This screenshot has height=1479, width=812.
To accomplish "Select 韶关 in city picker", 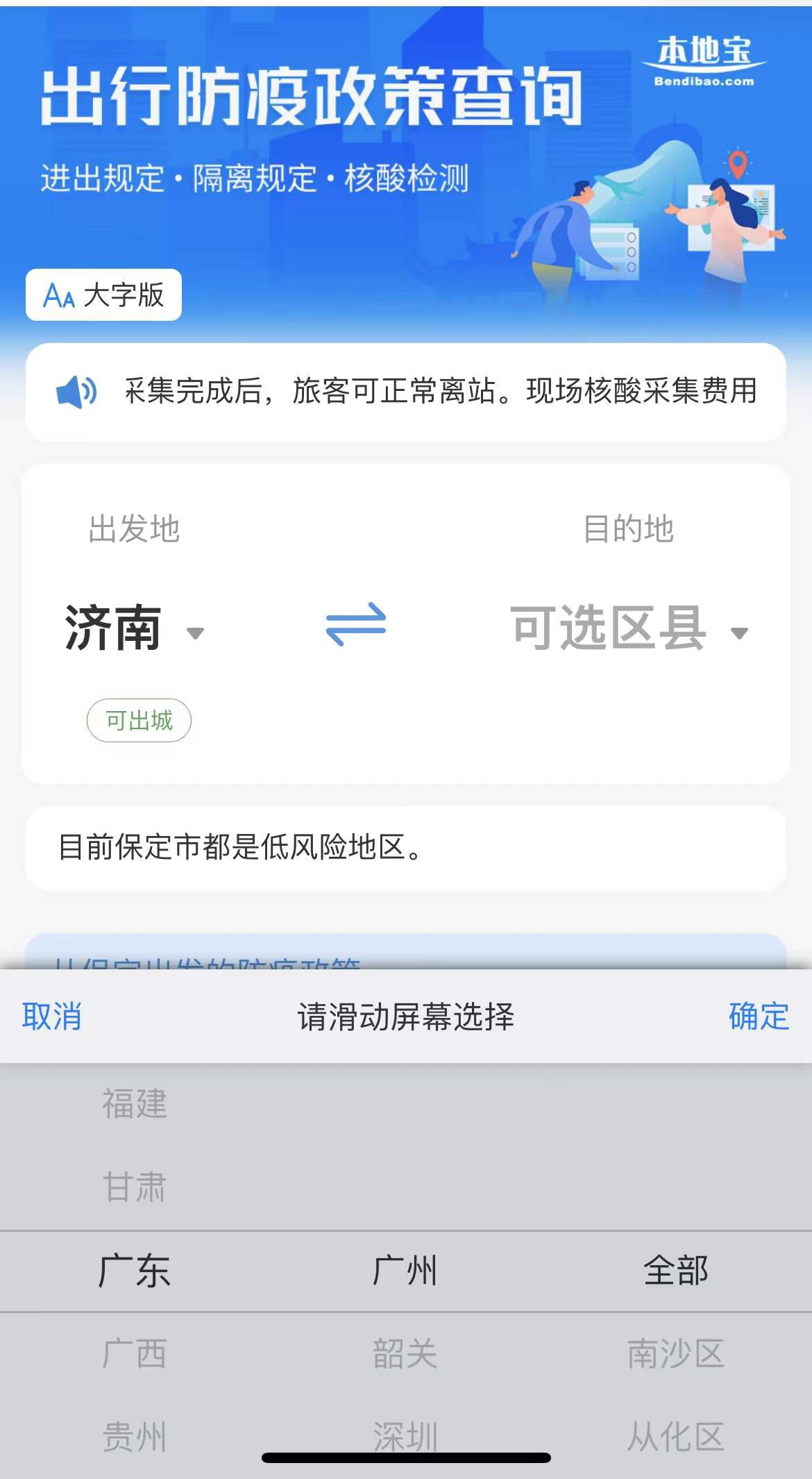I will (x=405, y=1354).
